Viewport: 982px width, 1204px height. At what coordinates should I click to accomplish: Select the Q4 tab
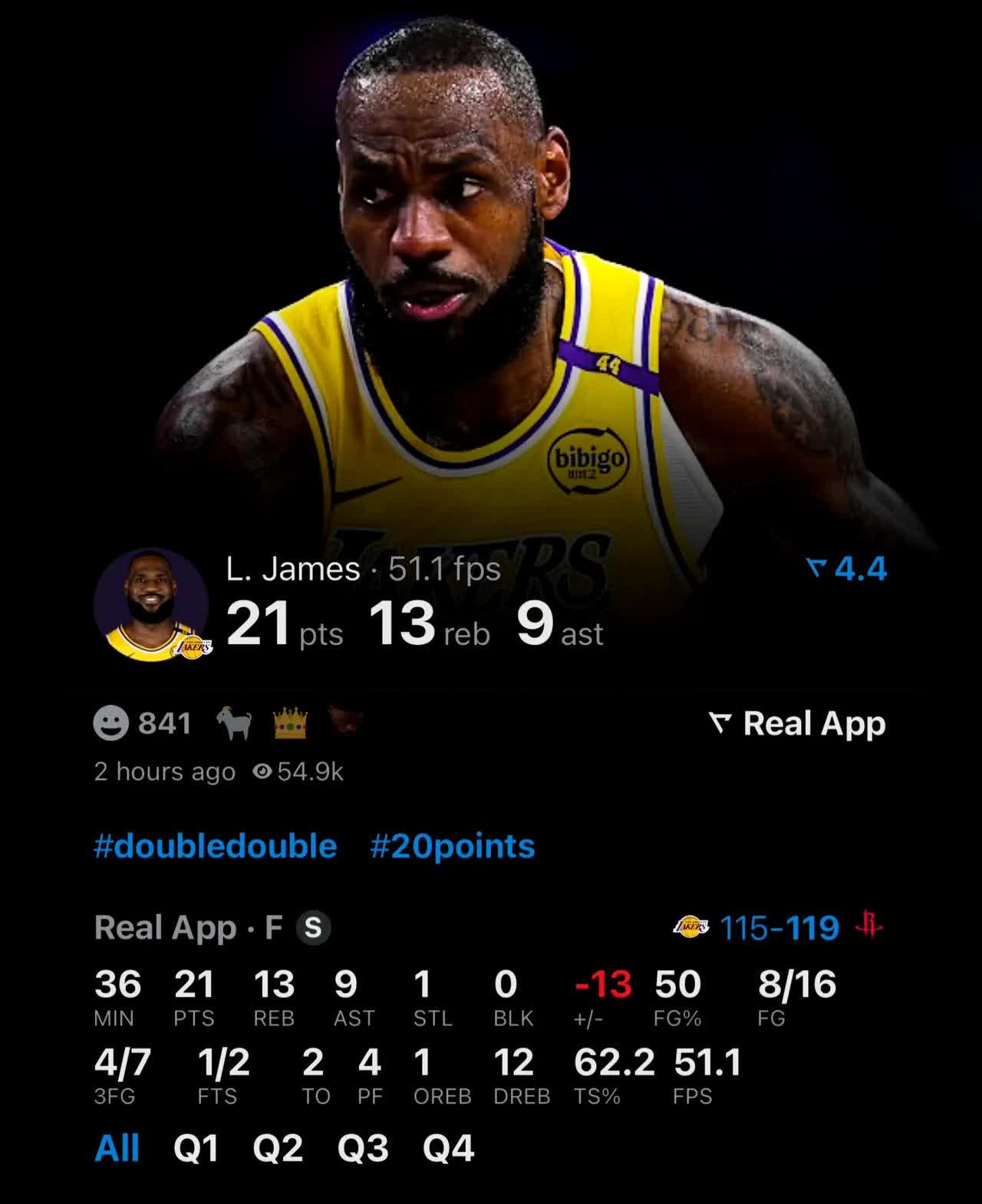[x=449, y=1148]
